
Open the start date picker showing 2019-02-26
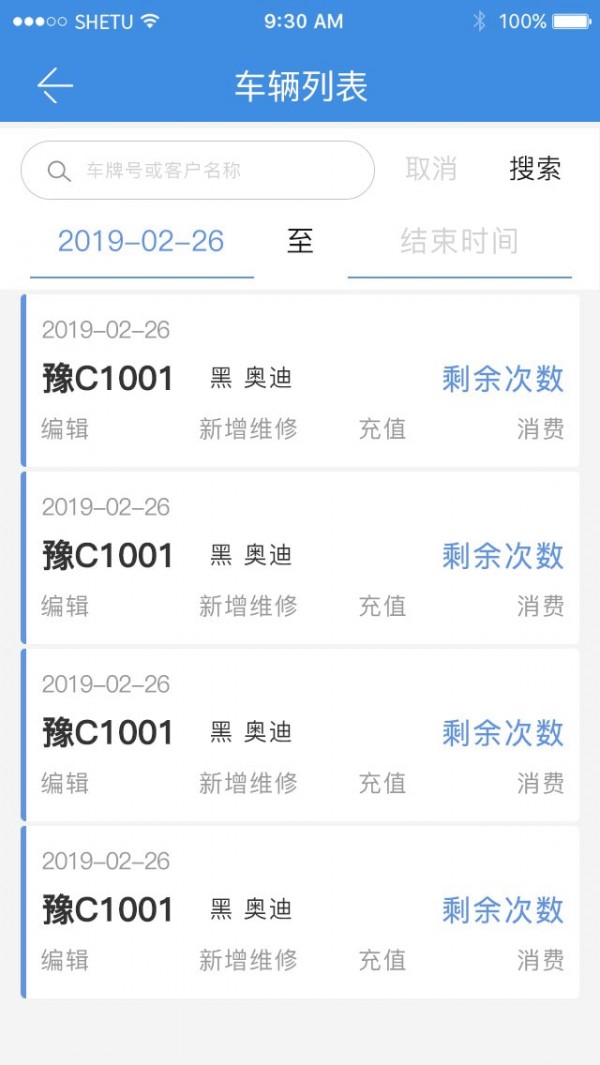[x=141, y=241]
